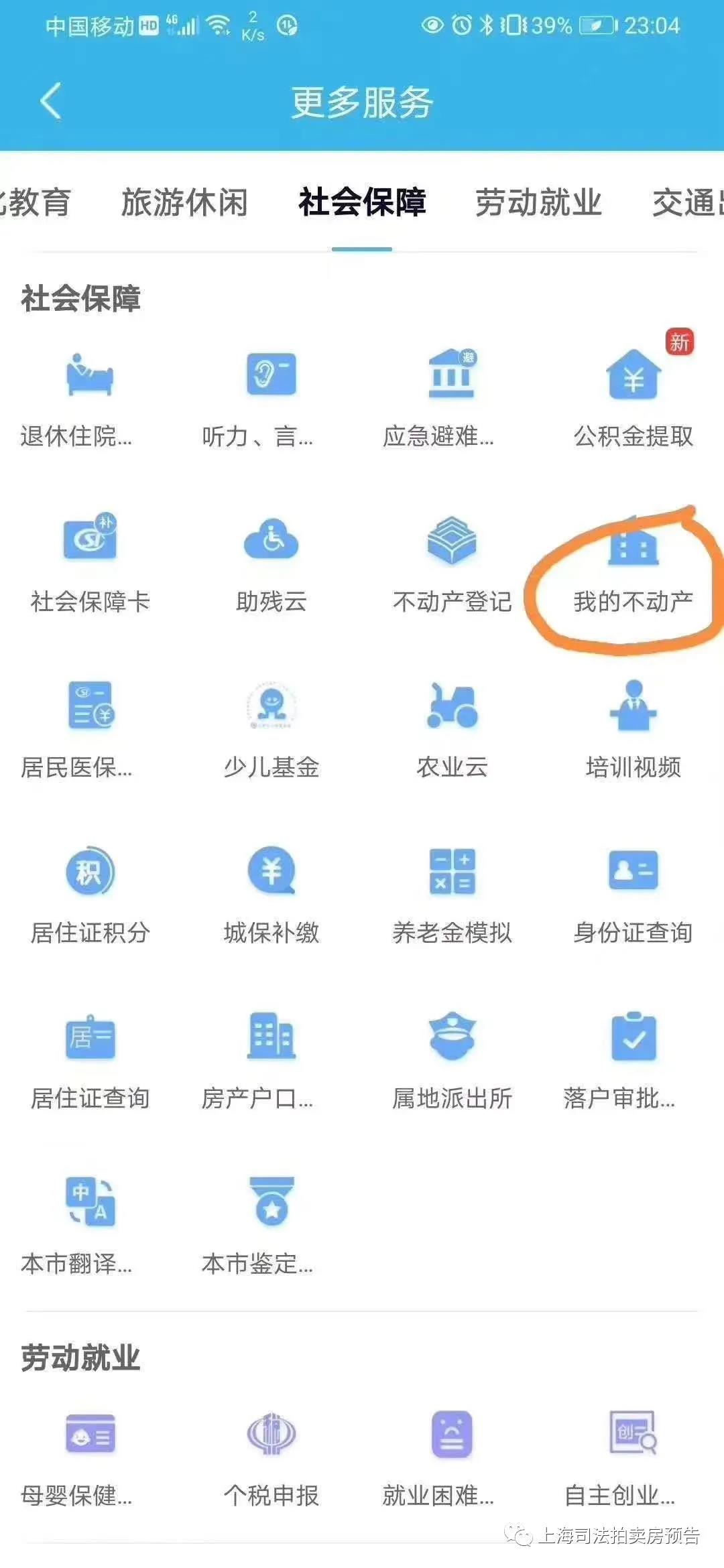Open 居住证积分 service
Screen dimensions: 724x1568
90,895
